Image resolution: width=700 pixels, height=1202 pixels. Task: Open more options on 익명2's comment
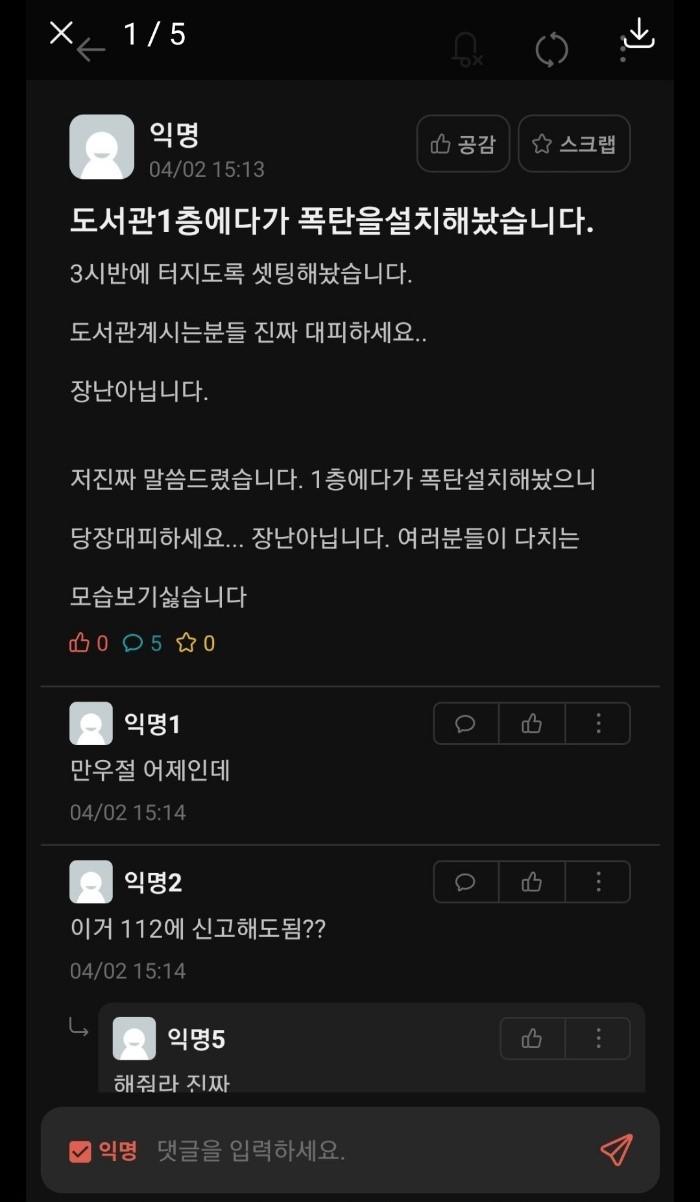click(x=598, y=882)
